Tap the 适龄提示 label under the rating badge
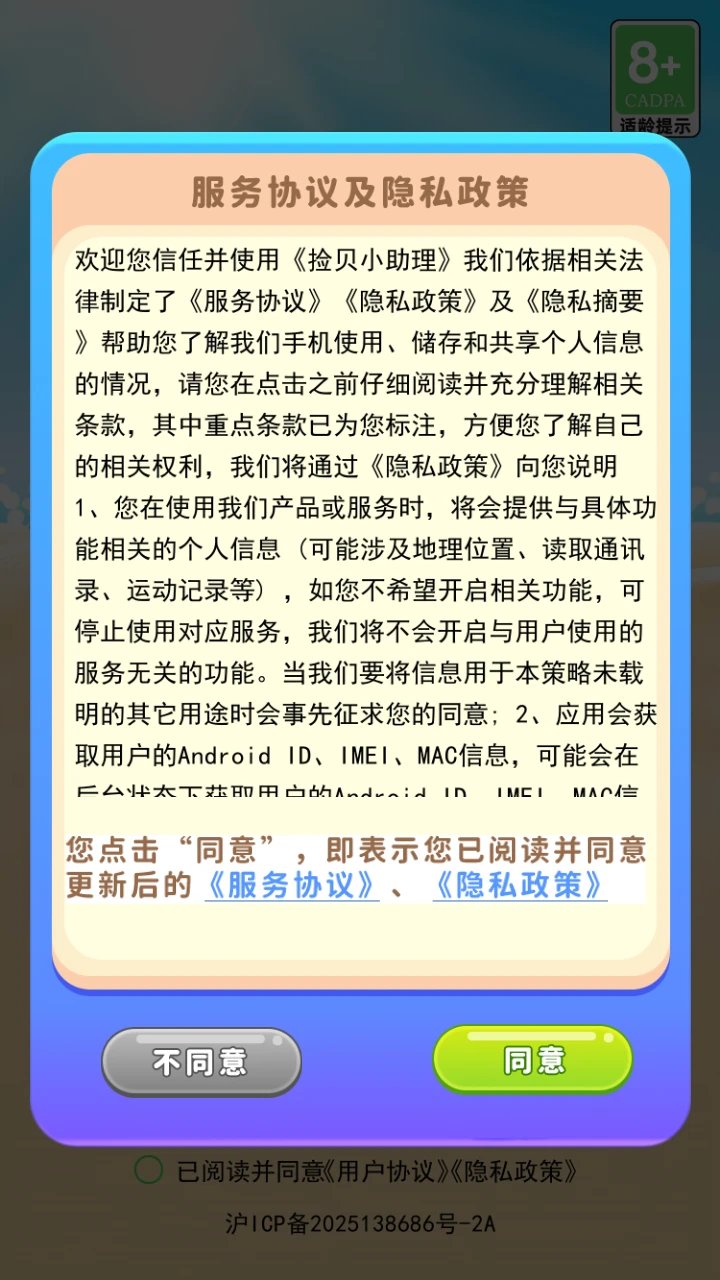 (655, 126)
